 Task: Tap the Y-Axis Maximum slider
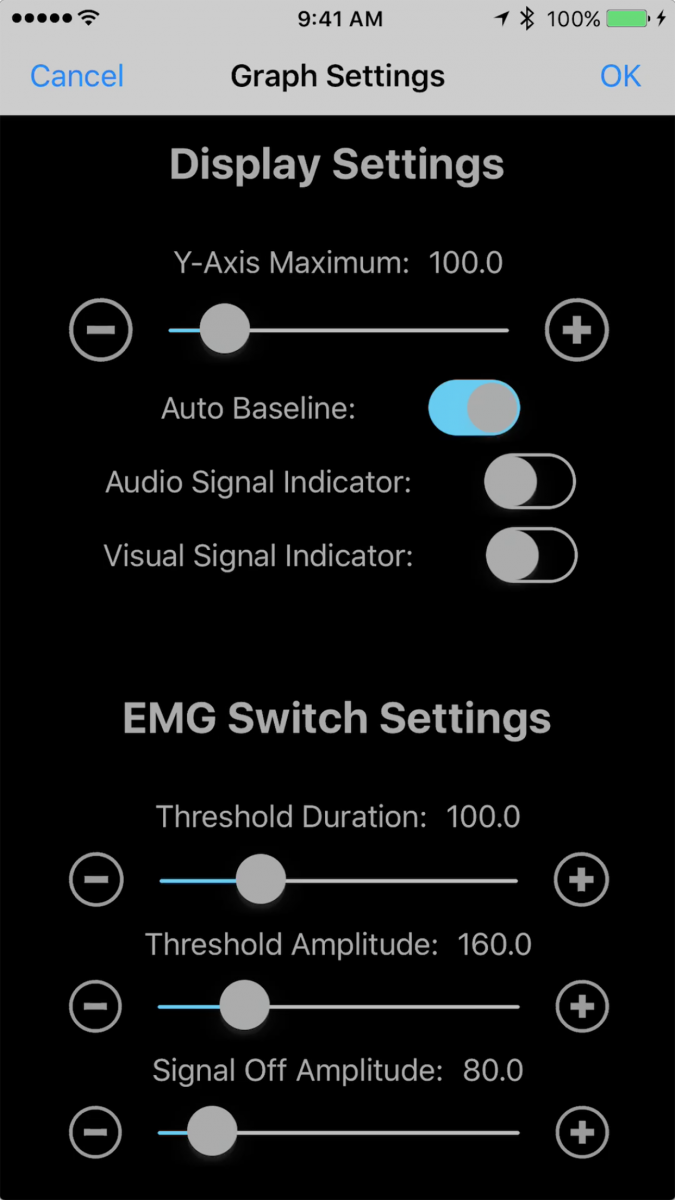tap(338, 329)
